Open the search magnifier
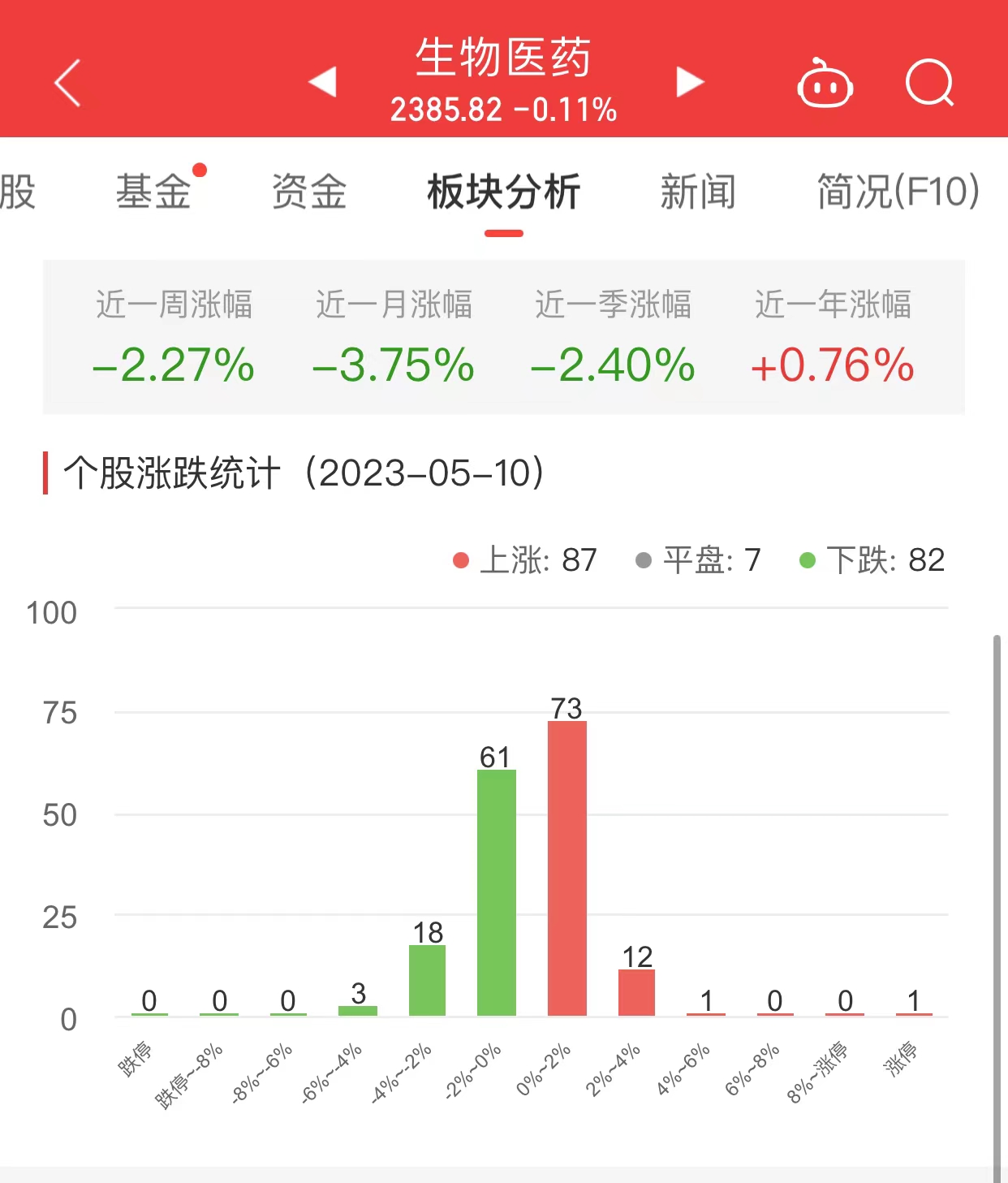 point(929,83)
